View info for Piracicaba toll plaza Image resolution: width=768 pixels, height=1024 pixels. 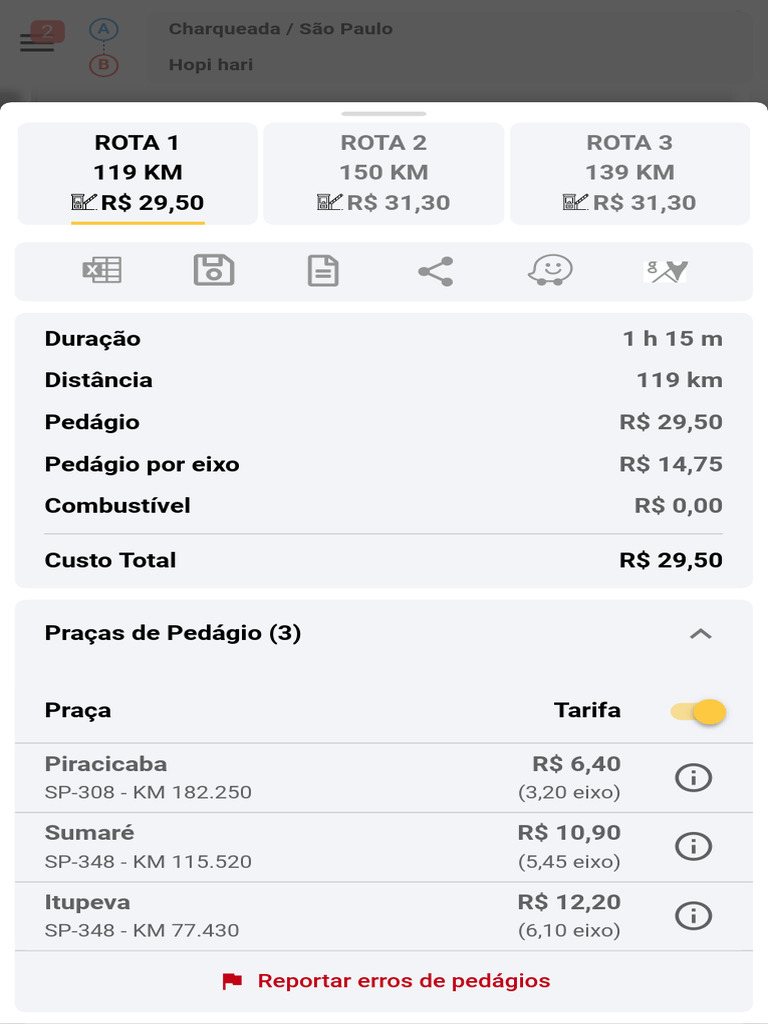[693, 777]
